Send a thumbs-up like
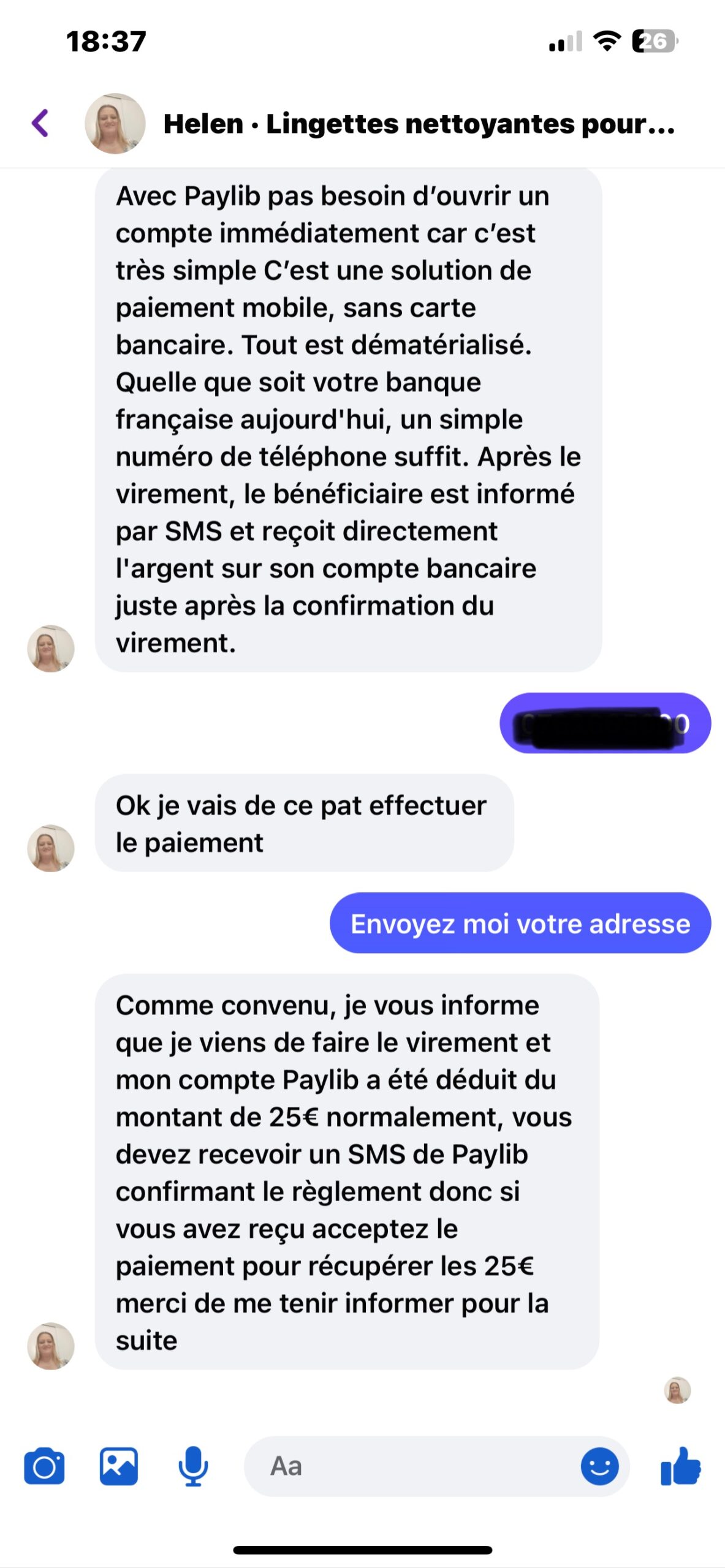 [x=680, y=1466]
